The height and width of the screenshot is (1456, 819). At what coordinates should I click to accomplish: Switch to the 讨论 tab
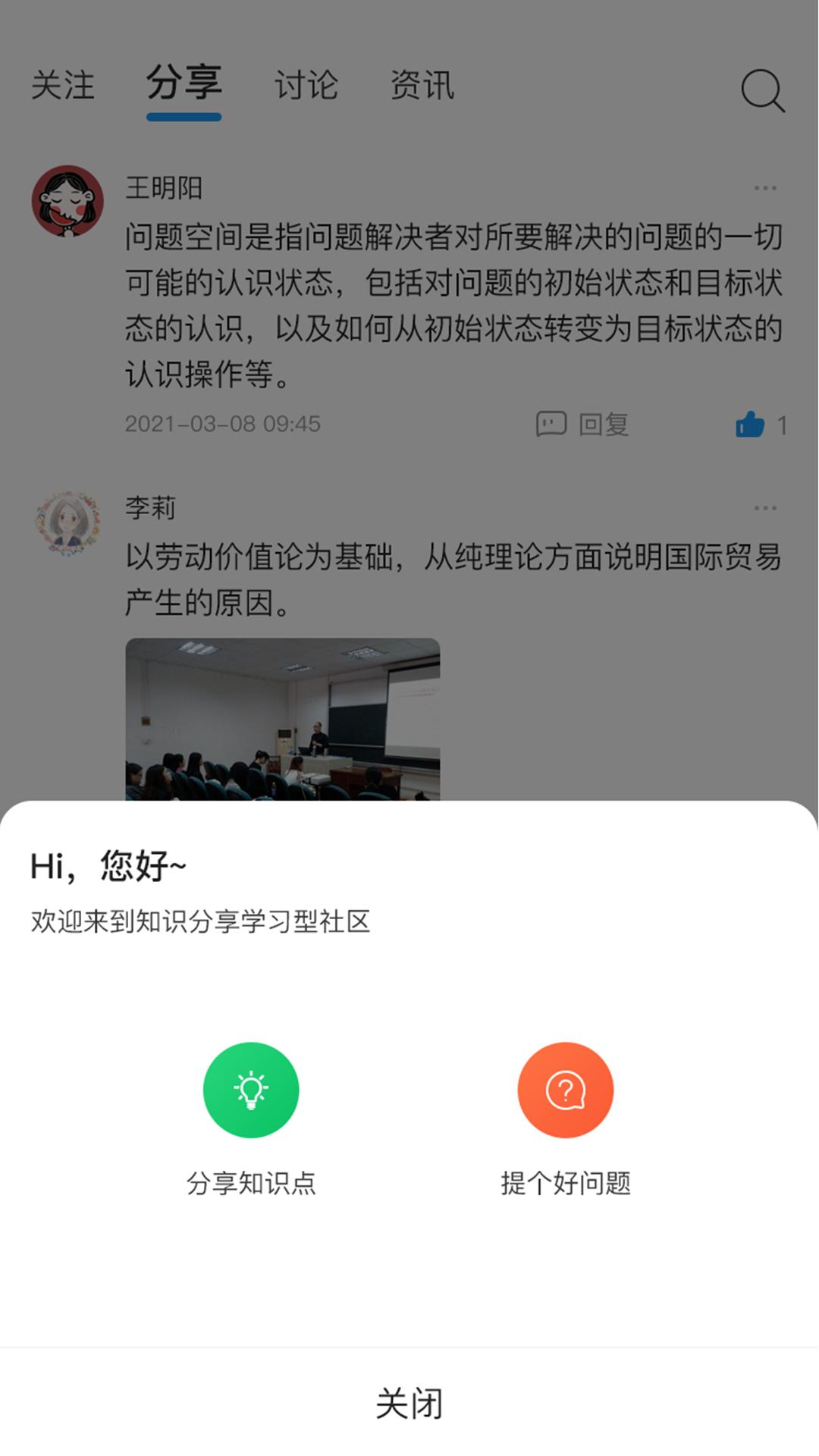pyautogui.click(x=306, y=86)
